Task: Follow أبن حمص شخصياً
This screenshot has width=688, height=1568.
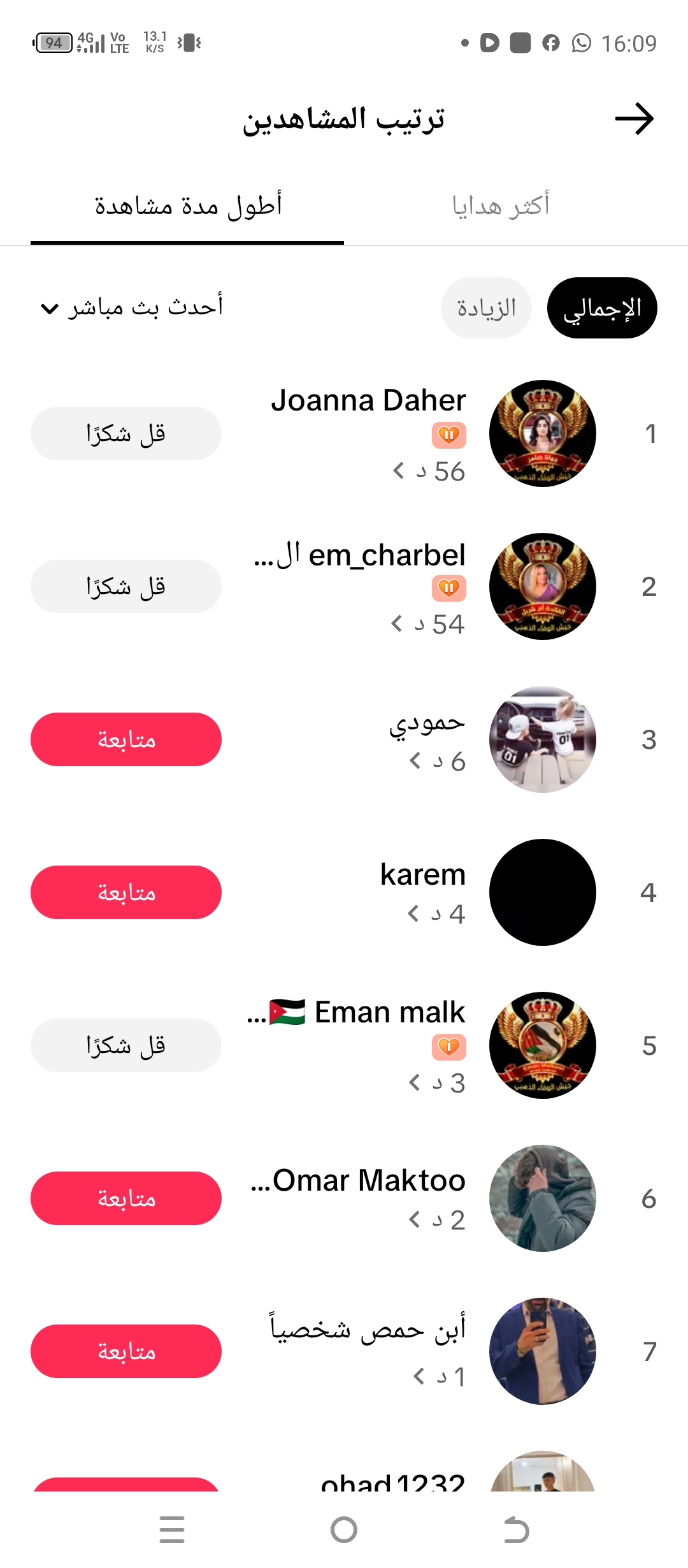Action: pos(126,1351)
